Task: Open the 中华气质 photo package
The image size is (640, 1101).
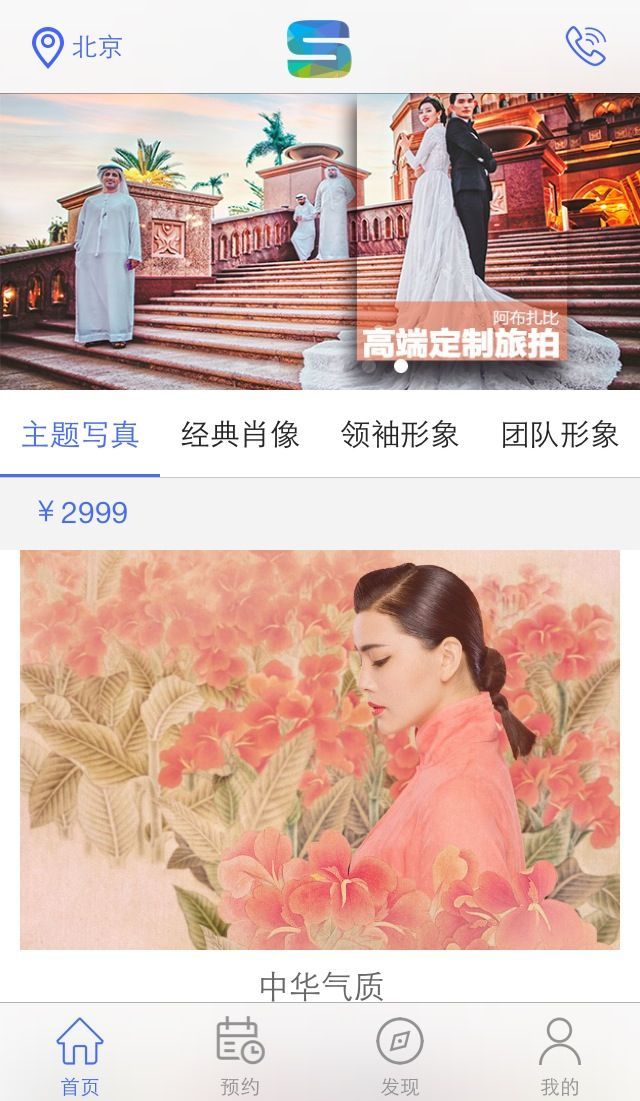Action: pyautogui.click(x=320, y=749)
